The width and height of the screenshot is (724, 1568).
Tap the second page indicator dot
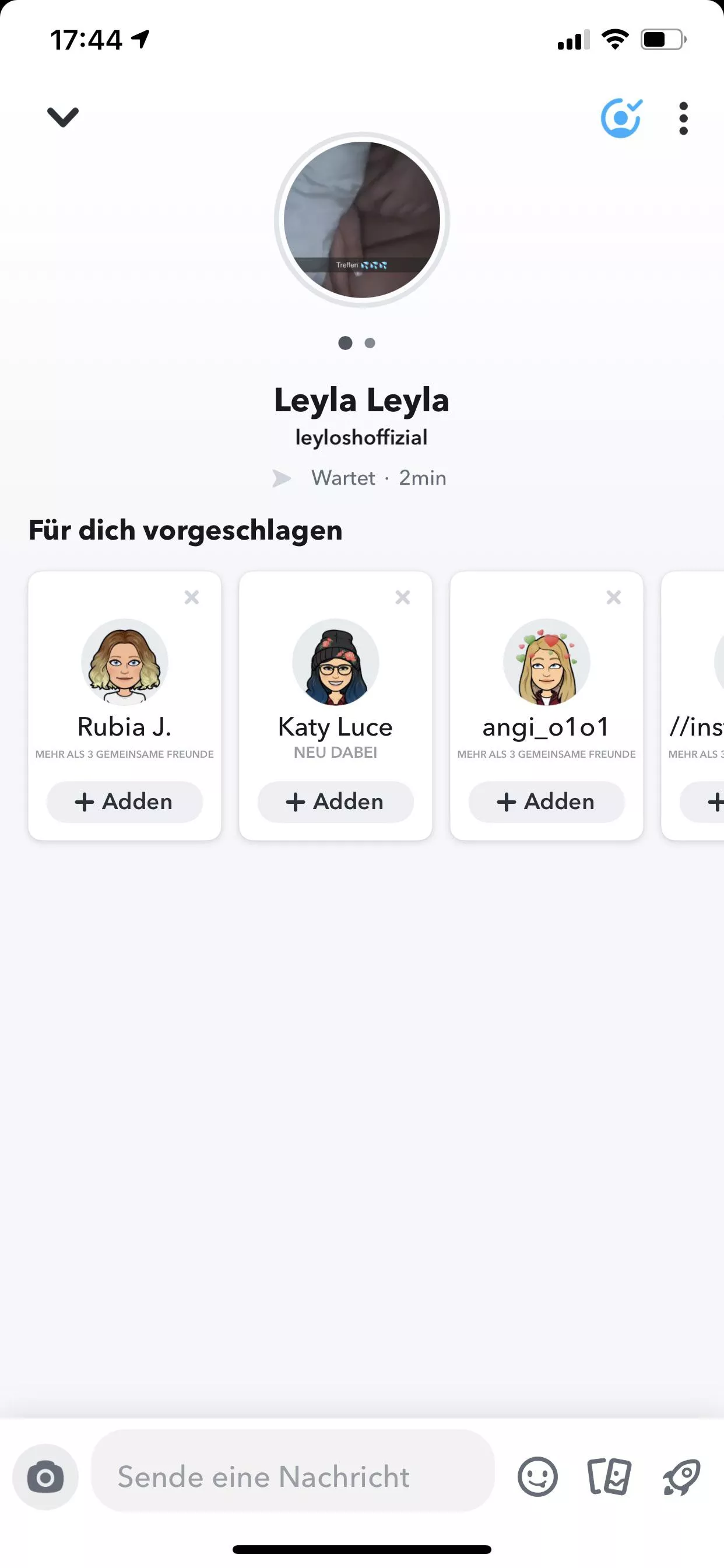point(371,344)
